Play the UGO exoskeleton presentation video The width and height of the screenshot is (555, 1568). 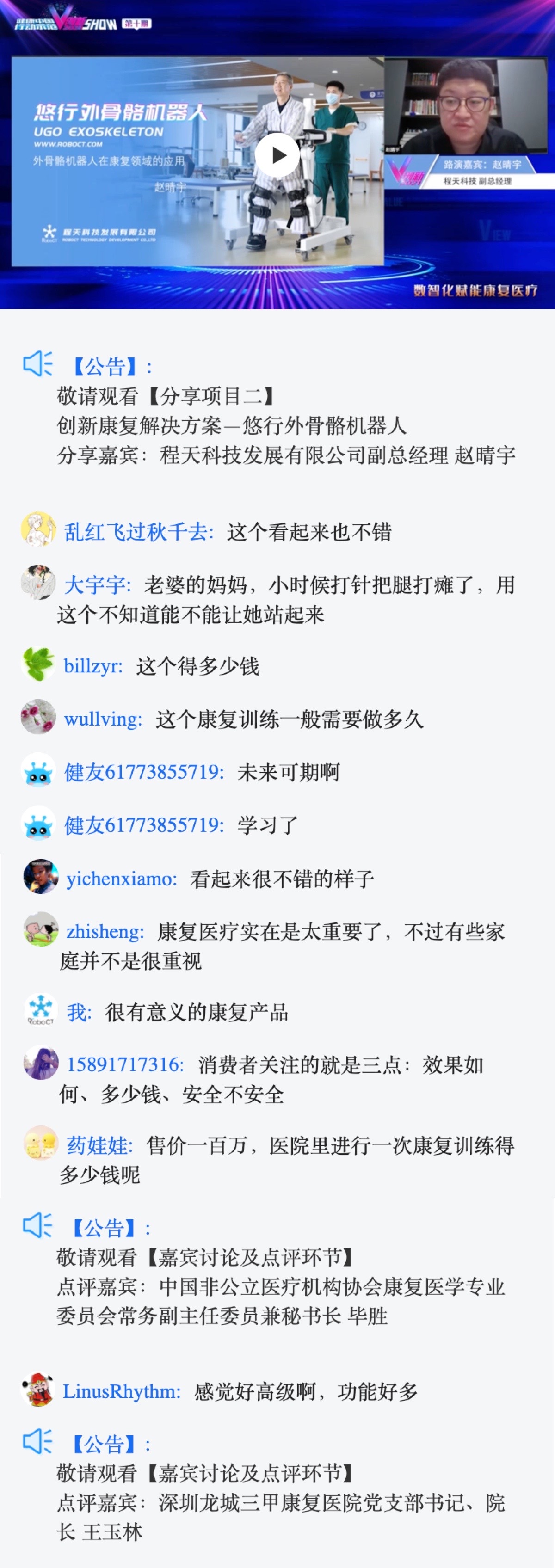pos(277,155)
